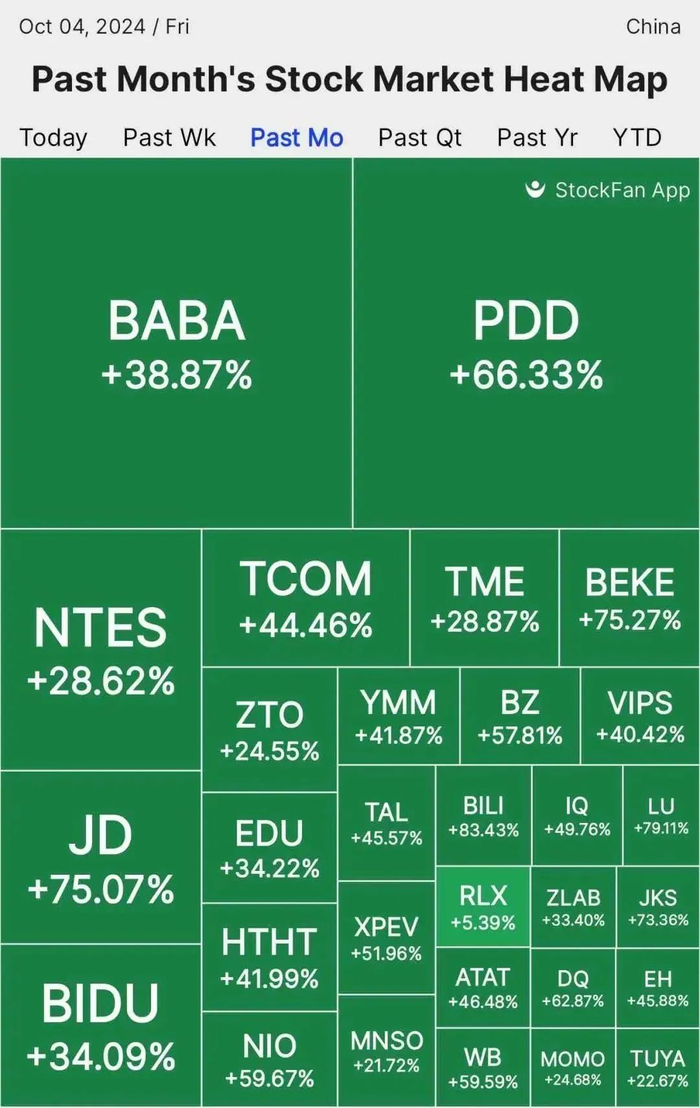Open the BIDU stock tile
This screenshot has height=1108, width=700.
(101, 1025)
